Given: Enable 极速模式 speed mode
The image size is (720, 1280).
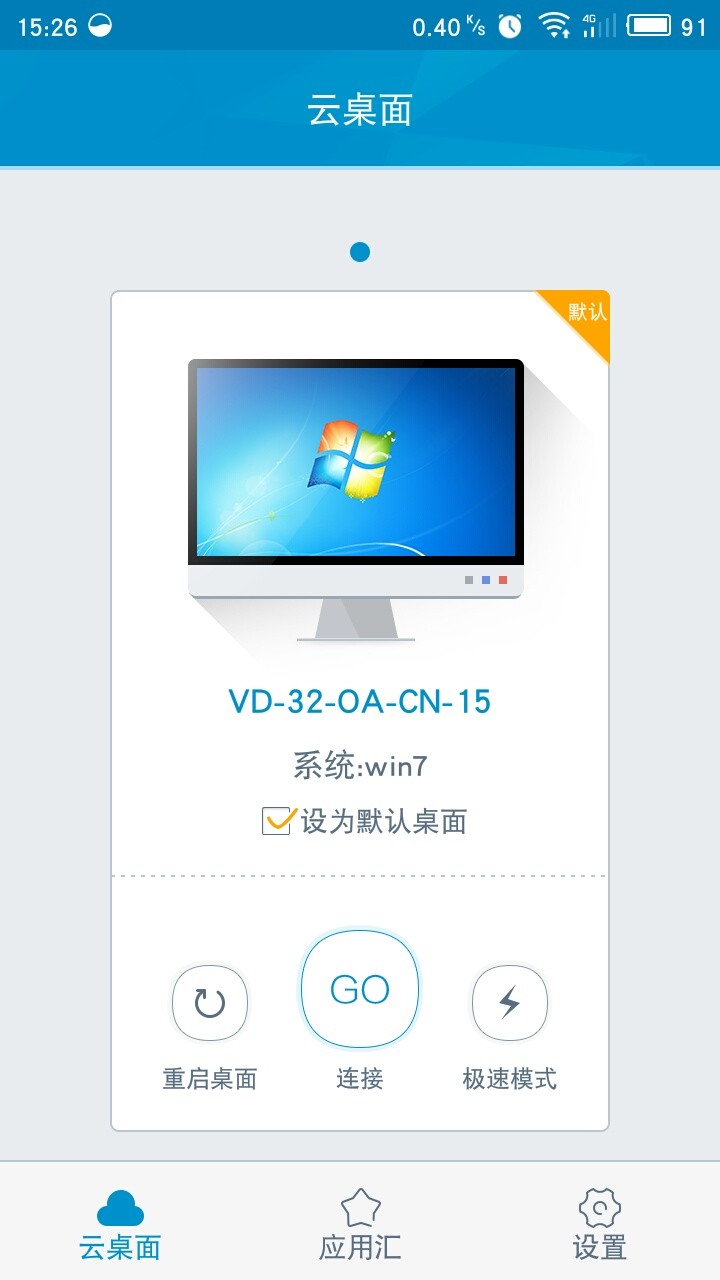Looking at the screenshot, I should point(510,1003).
